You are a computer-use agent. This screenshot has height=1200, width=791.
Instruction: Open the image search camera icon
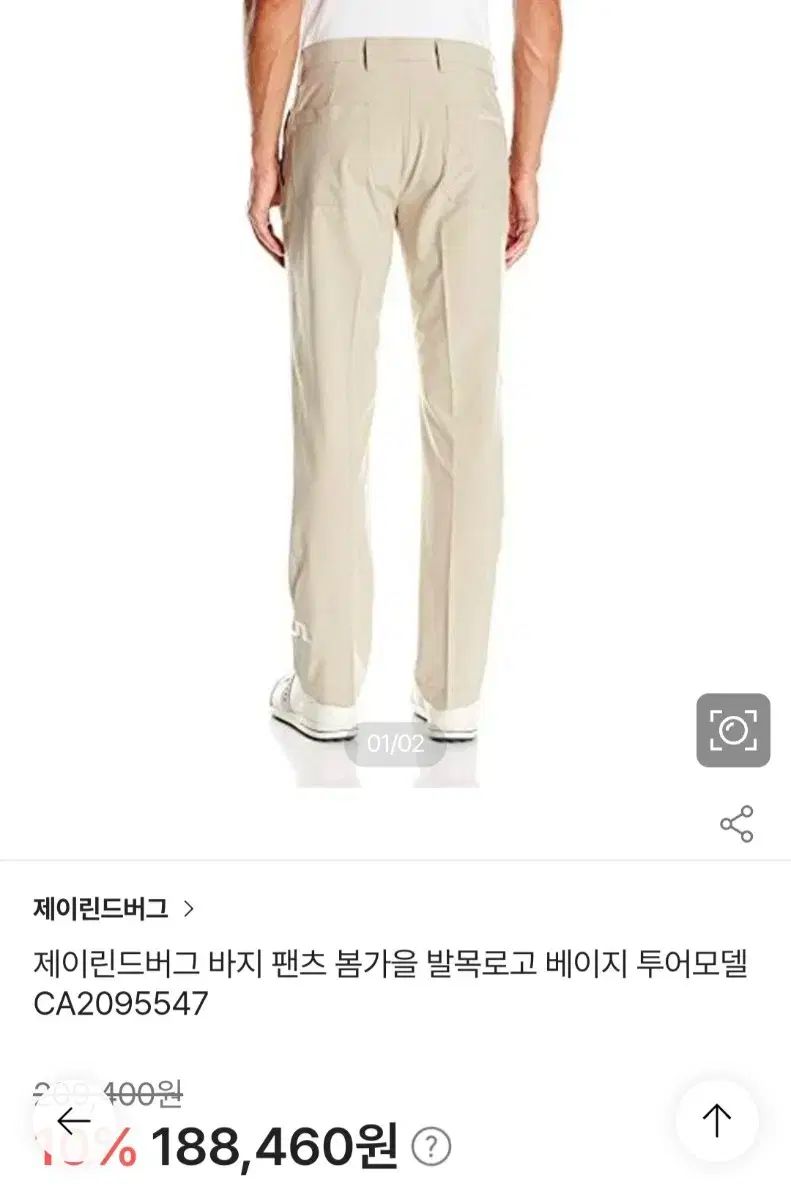(733, 730)
